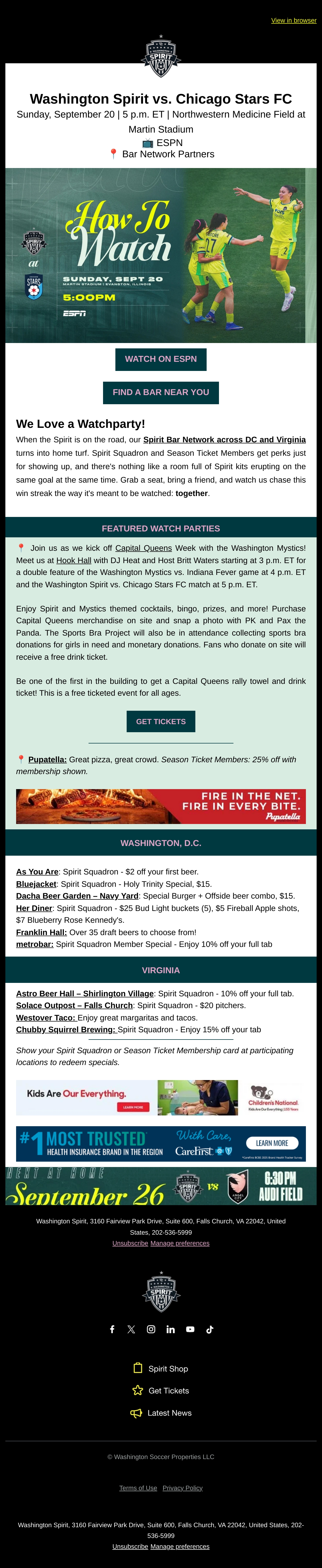The image size is (322, 1568).
Task: Open the Children's National banner ad
Action: point(161,1097)
